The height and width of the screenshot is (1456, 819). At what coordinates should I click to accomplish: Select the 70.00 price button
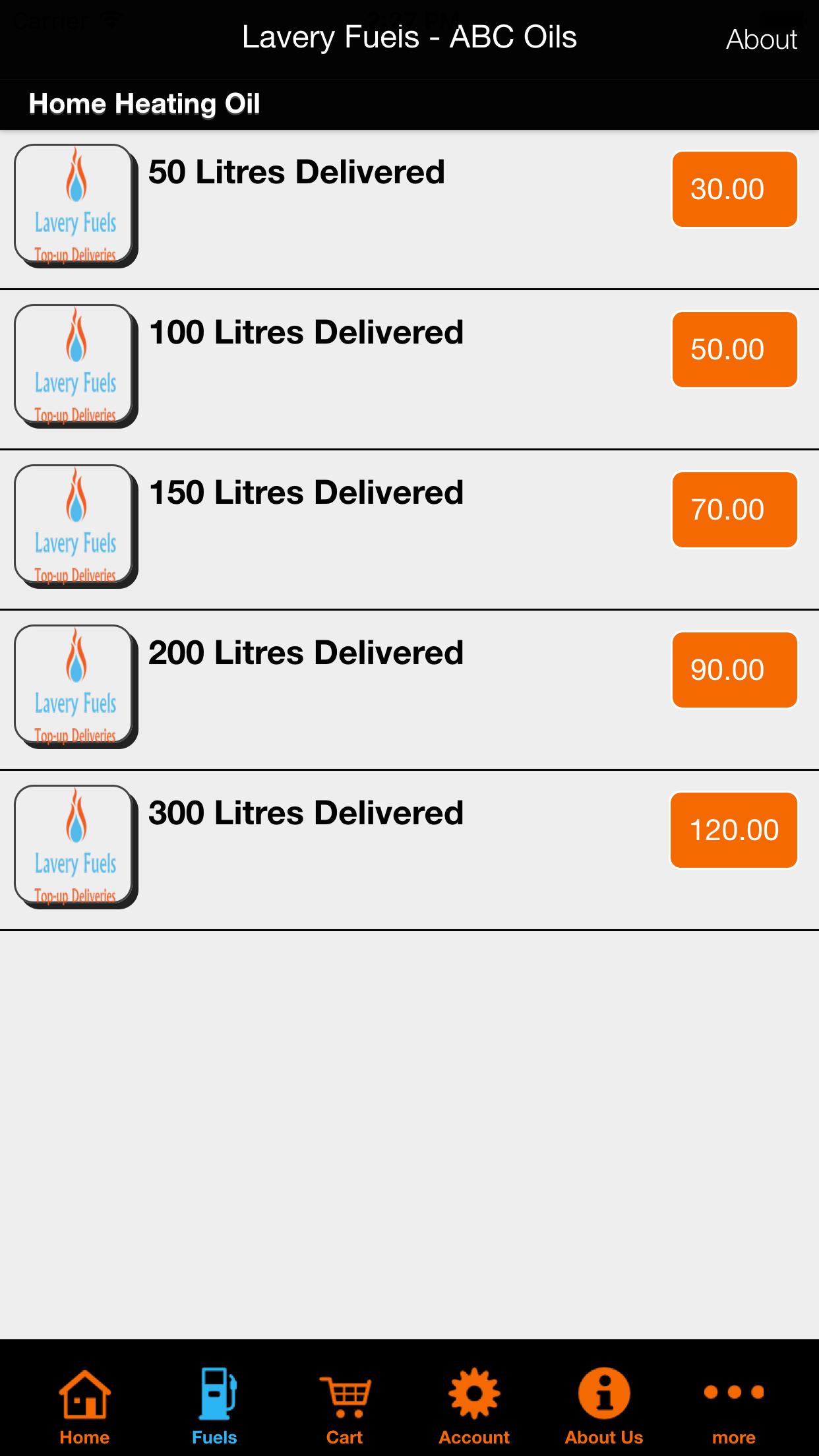coord(735,510)
